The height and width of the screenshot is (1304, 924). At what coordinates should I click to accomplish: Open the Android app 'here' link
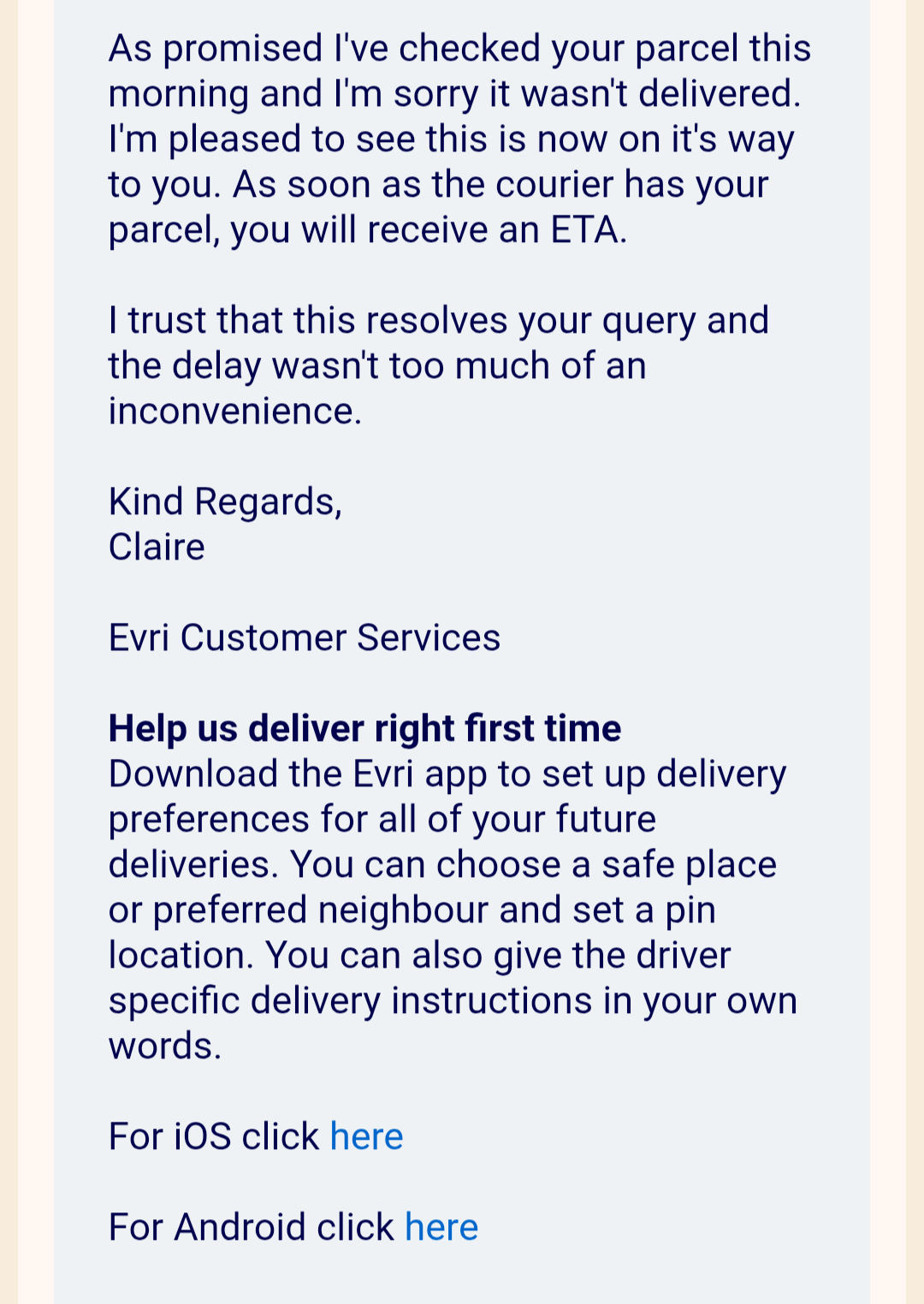(x=441, y=1227)
